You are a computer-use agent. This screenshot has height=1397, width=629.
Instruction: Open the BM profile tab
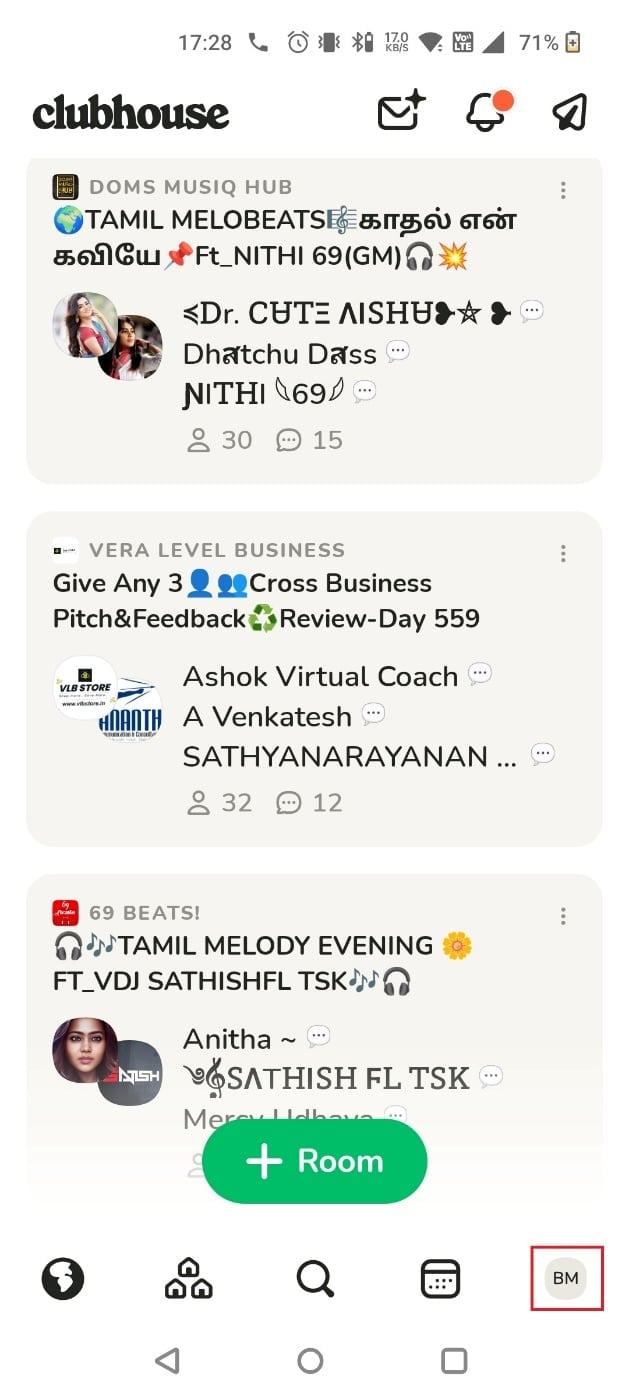566,1278
